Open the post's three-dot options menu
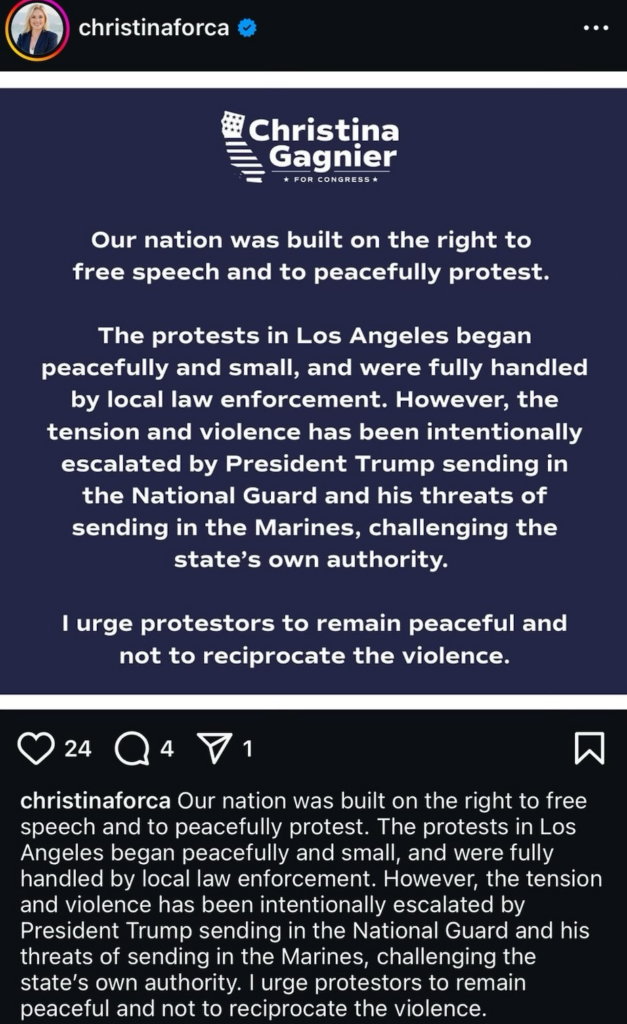This screenshot has width=627, height=1024. 595,29
